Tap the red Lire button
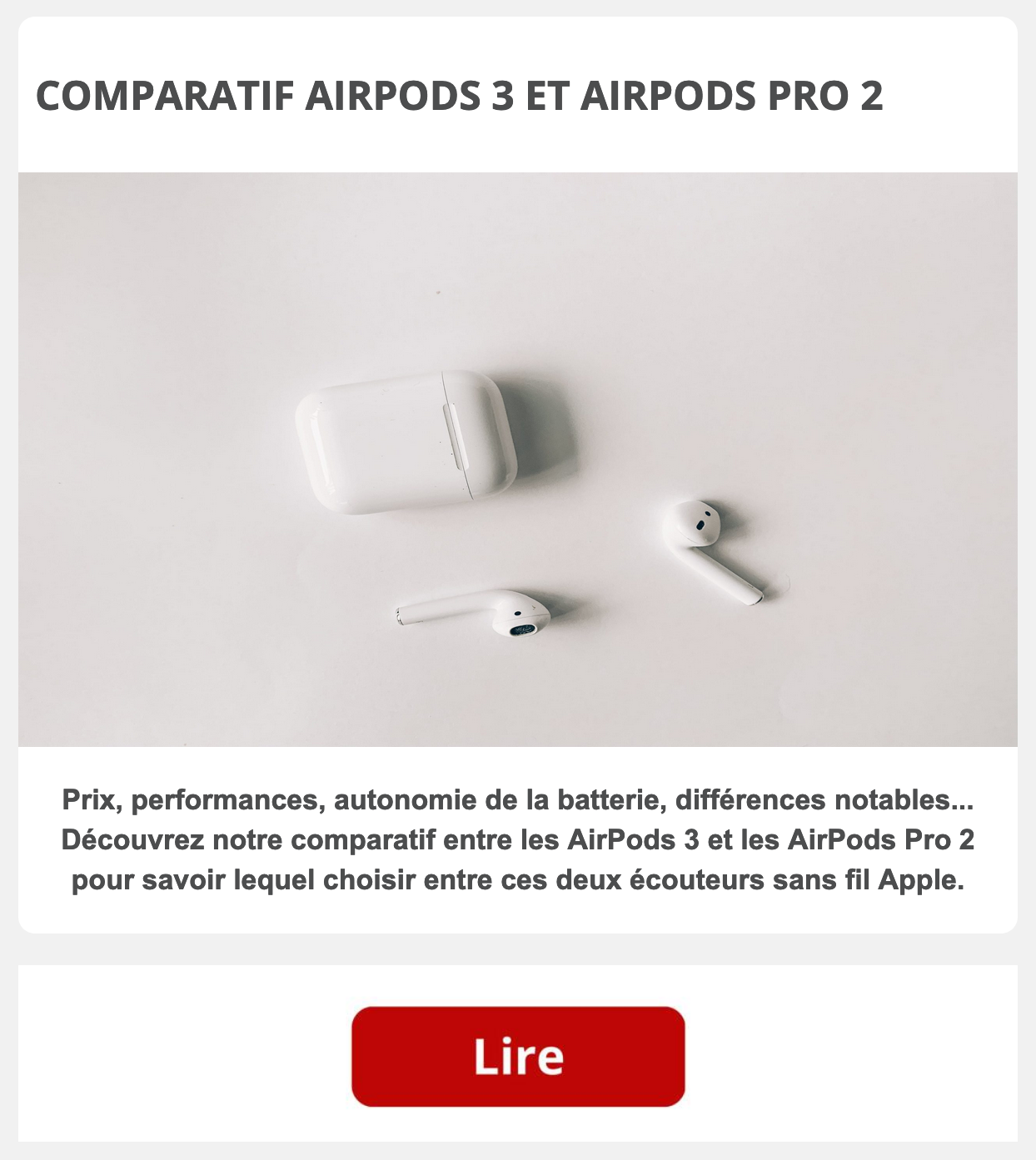The image size is (1036, 1160). coord(518,1056)
